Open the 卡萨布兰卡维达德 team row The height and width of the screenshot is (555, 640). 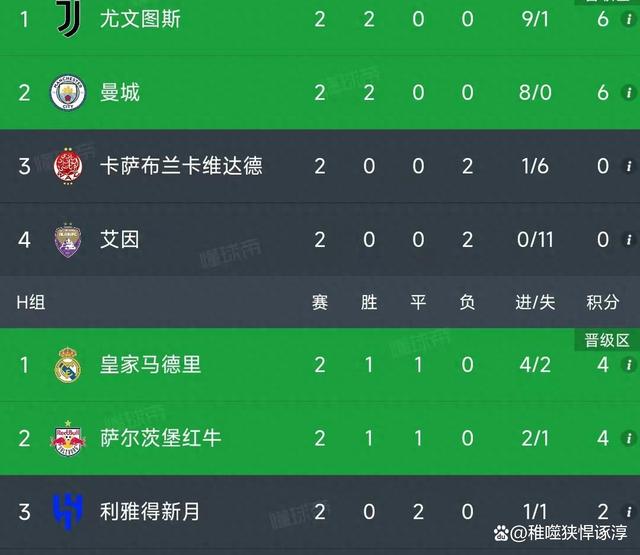[x=181, y=166]
